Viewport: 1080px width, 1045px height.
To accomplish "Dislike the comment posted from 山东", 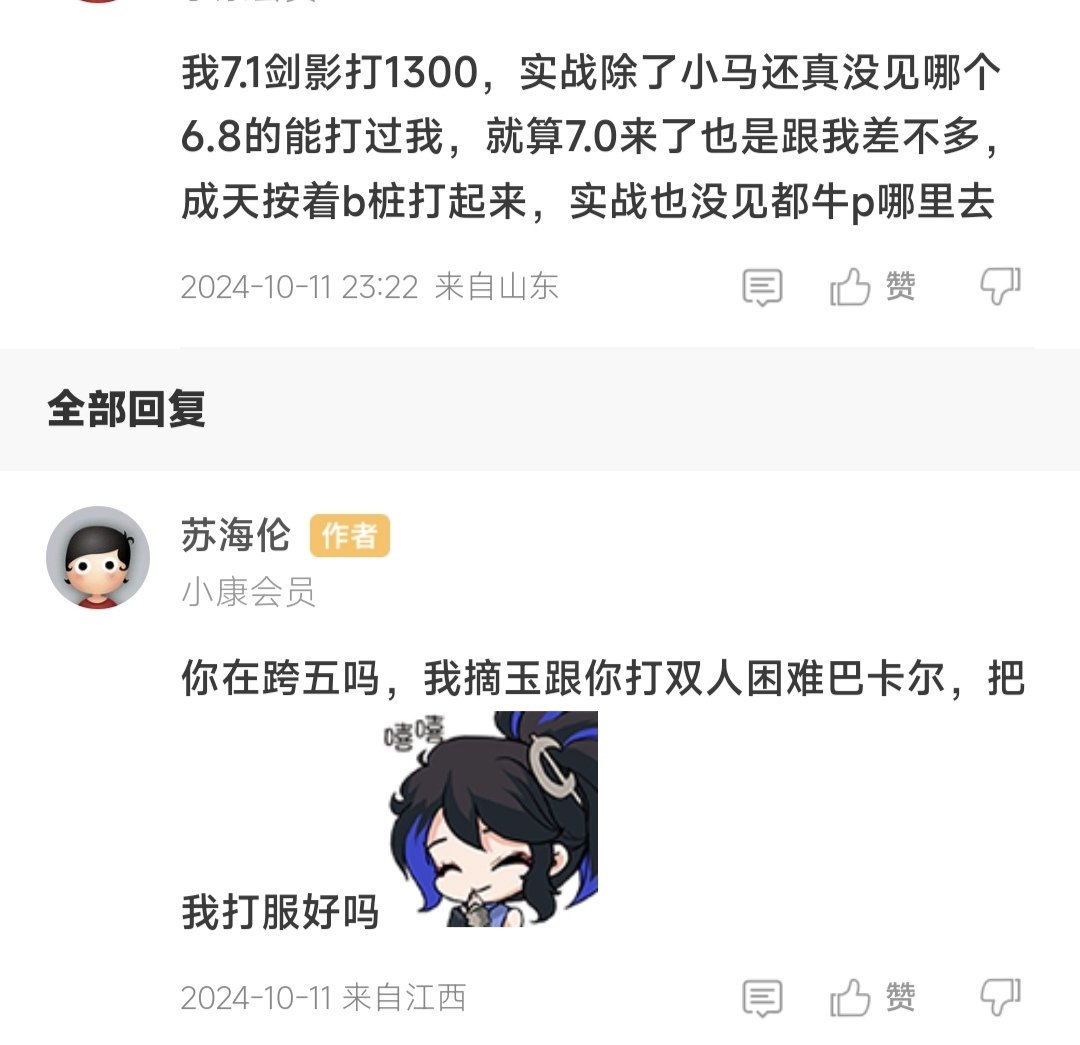I will tap(999, 288).
